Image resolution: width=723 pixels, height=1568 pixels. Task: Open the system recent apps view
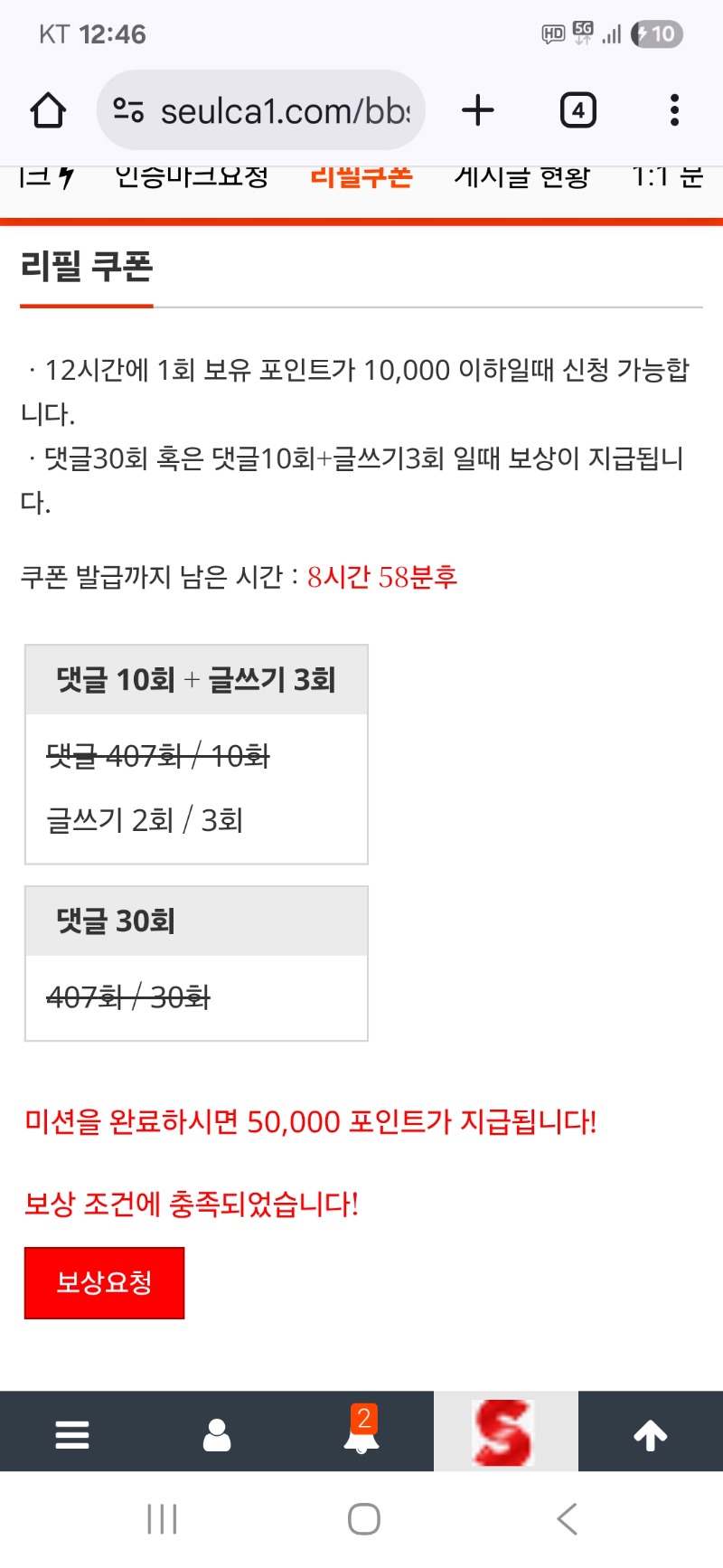point(162,1519)
